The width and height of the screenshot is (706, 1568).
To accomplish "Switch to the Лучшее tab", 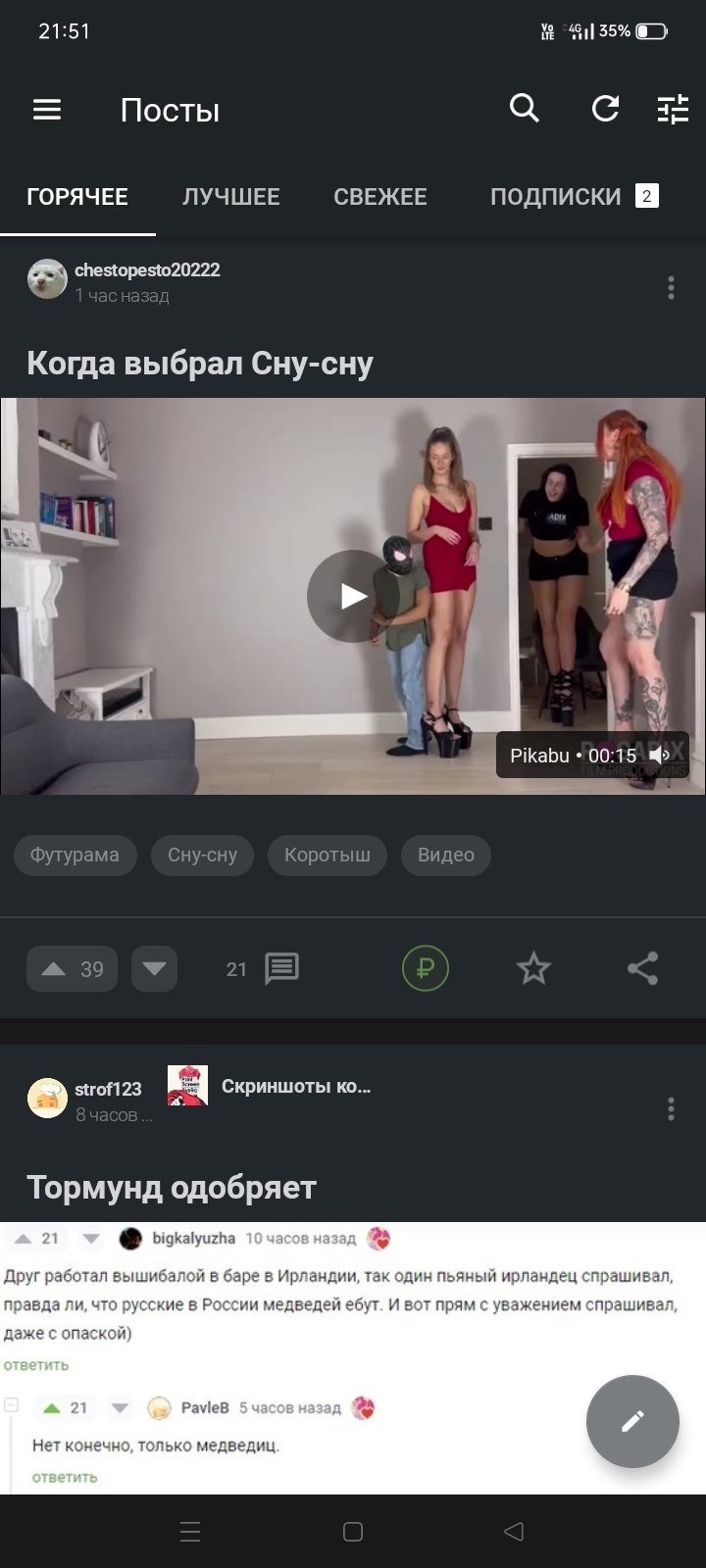I will pyautogui.click(x=231, y=197).
